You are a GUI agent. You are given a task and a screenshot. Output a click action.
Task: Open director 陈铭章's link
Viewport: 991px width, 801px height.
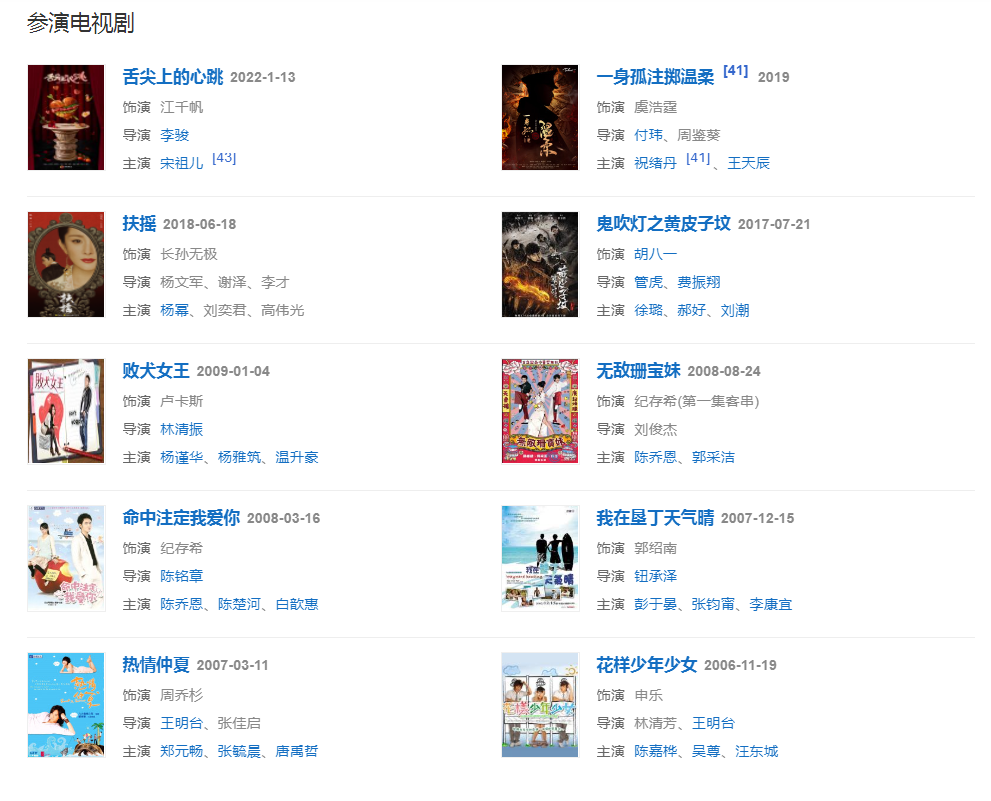coord(181,576)
